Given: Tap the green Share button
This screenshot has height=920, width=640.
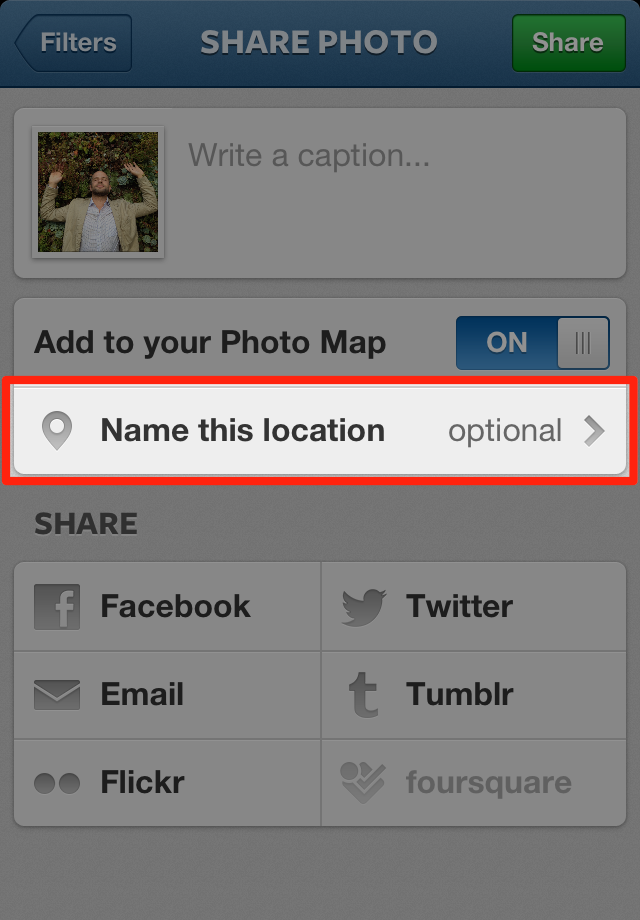Looking at the screenshot, I should coord(567,43).
